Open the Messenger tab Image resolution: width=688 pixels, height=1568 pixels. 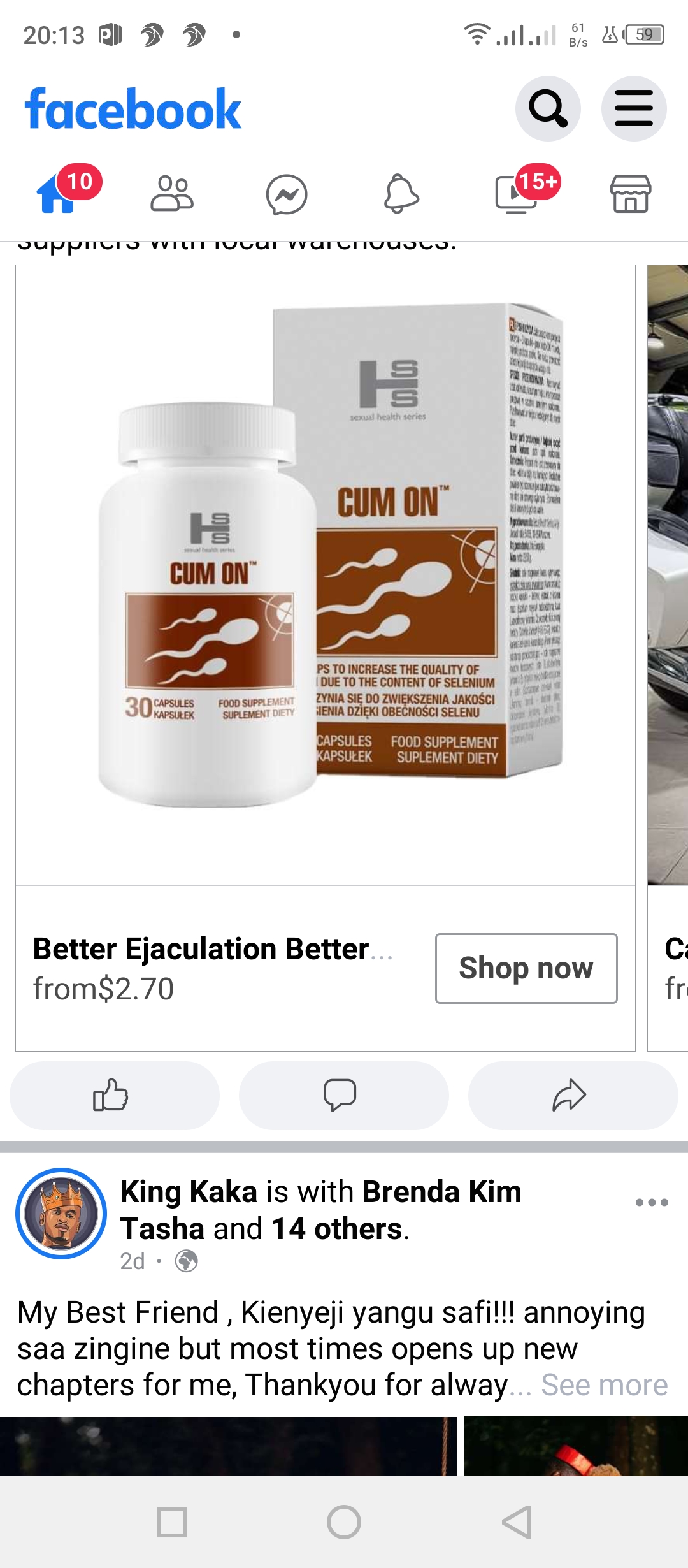(x=287, y=194)
